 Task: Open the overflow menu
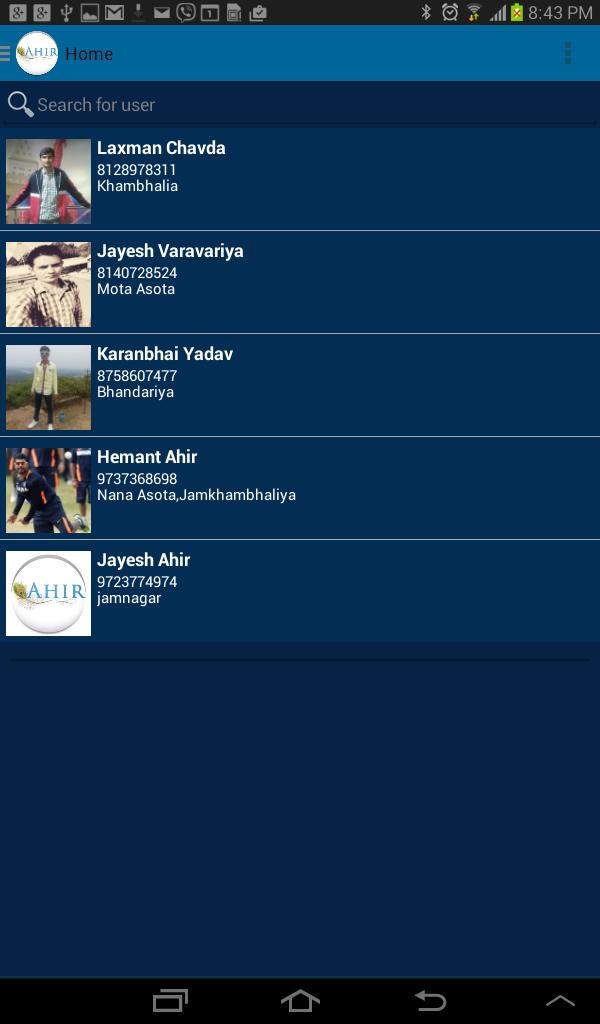[x=568, y=53]
